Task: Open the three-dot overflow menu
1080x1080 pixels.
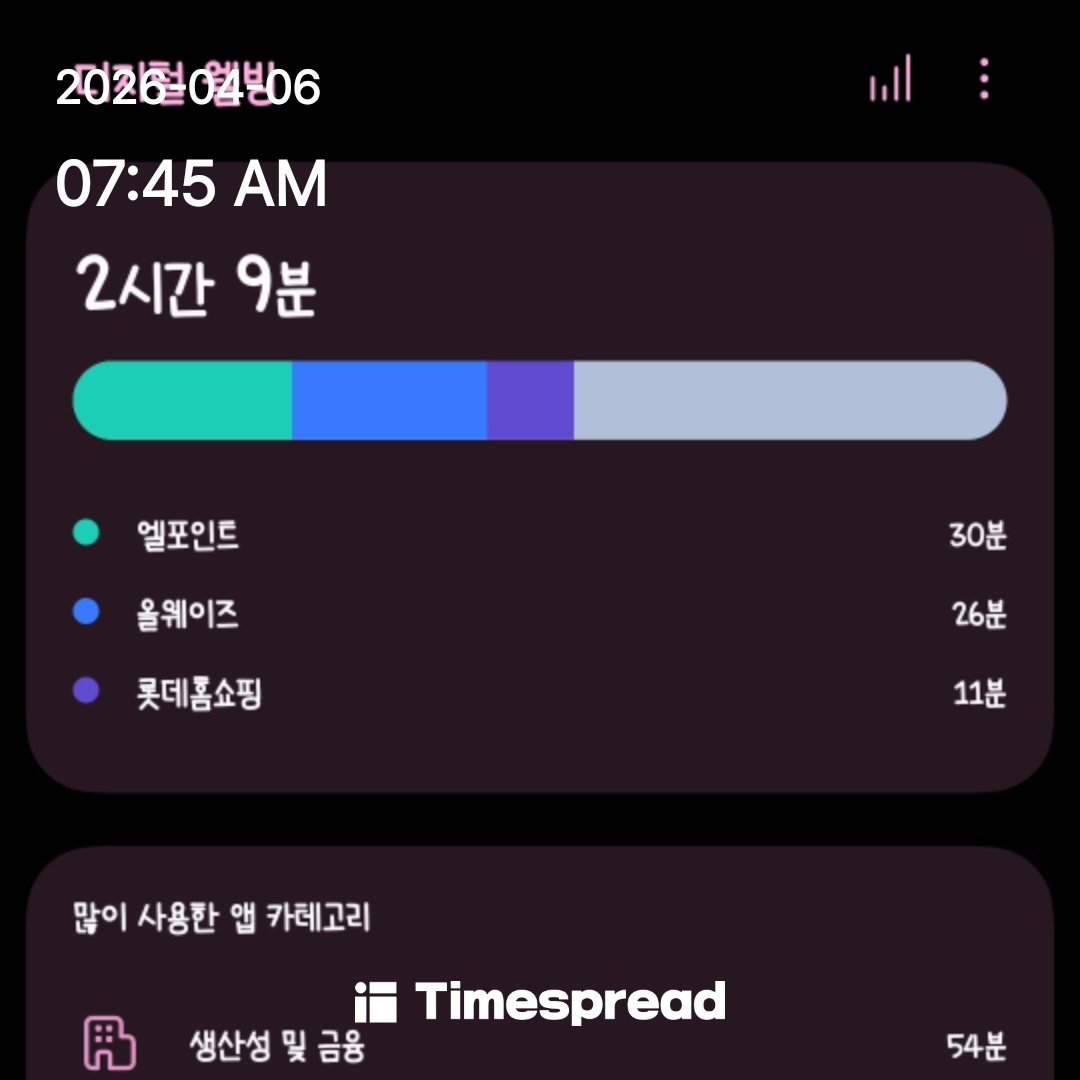Action: (984, 79)
